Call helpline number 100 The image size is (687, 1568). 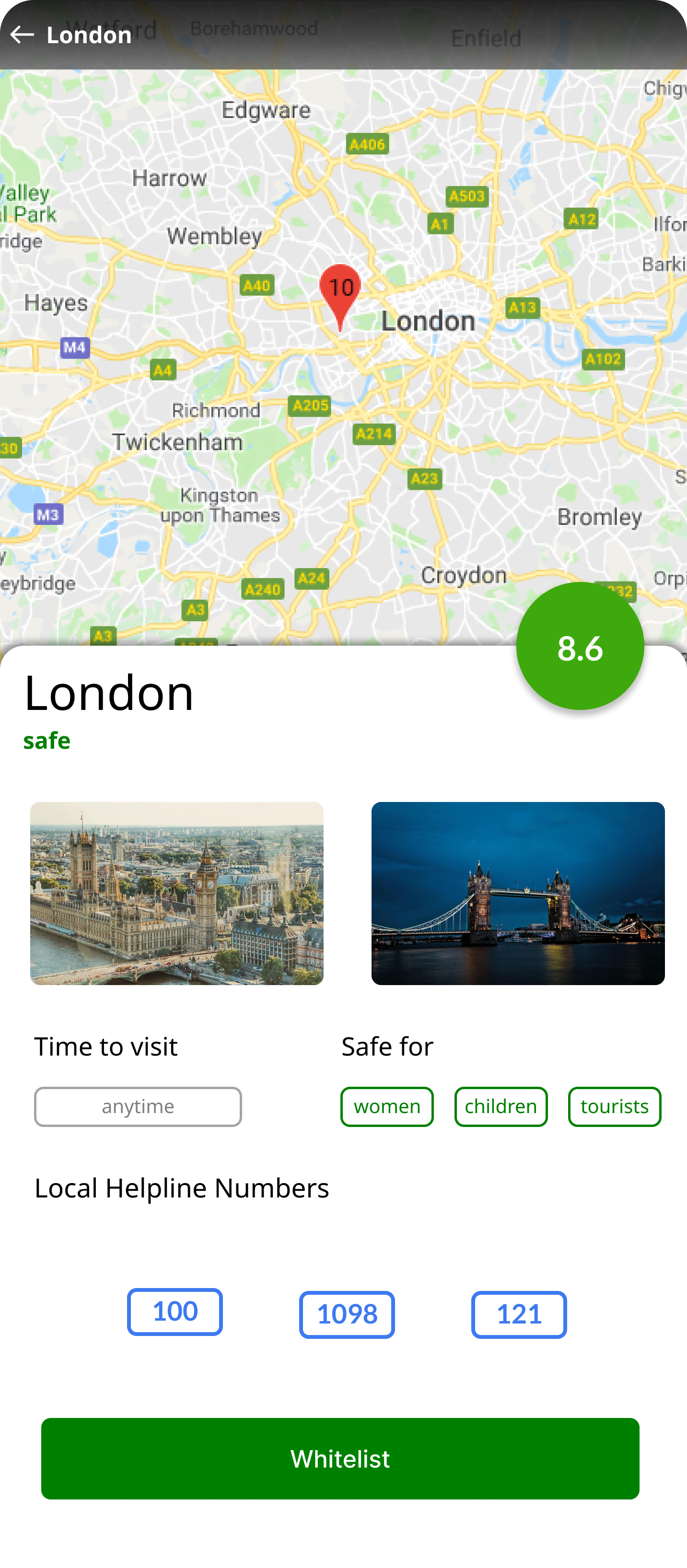click(x=175, y=1311)
